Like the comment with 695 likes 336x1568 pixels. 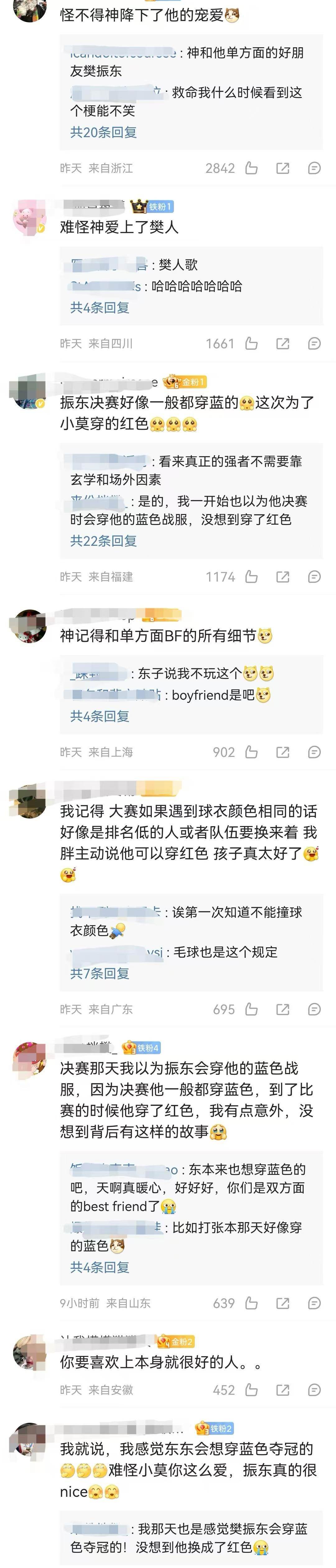click(x=251, y=1010)
